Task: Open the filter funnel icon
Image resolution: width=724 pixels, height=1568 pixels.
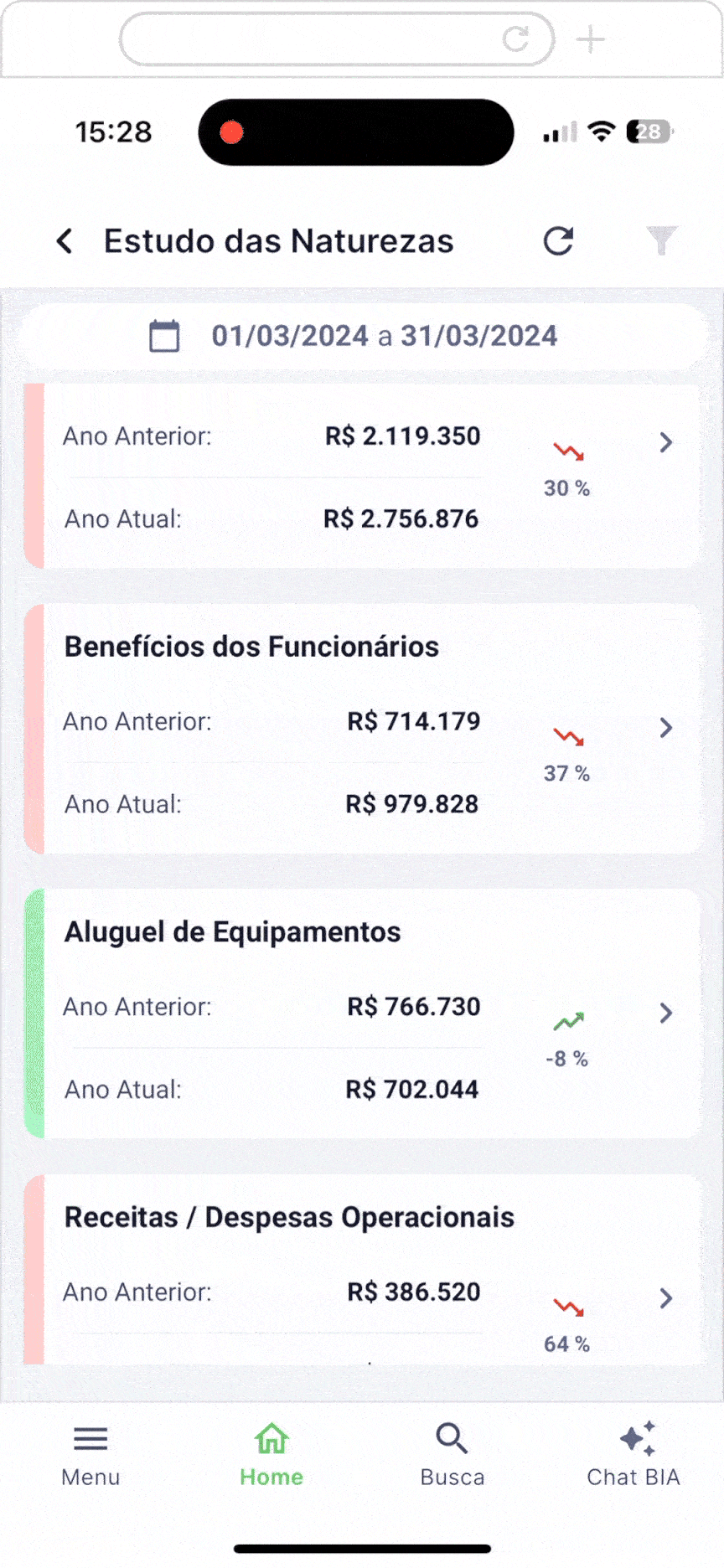Action: click(x=661, y=241)
